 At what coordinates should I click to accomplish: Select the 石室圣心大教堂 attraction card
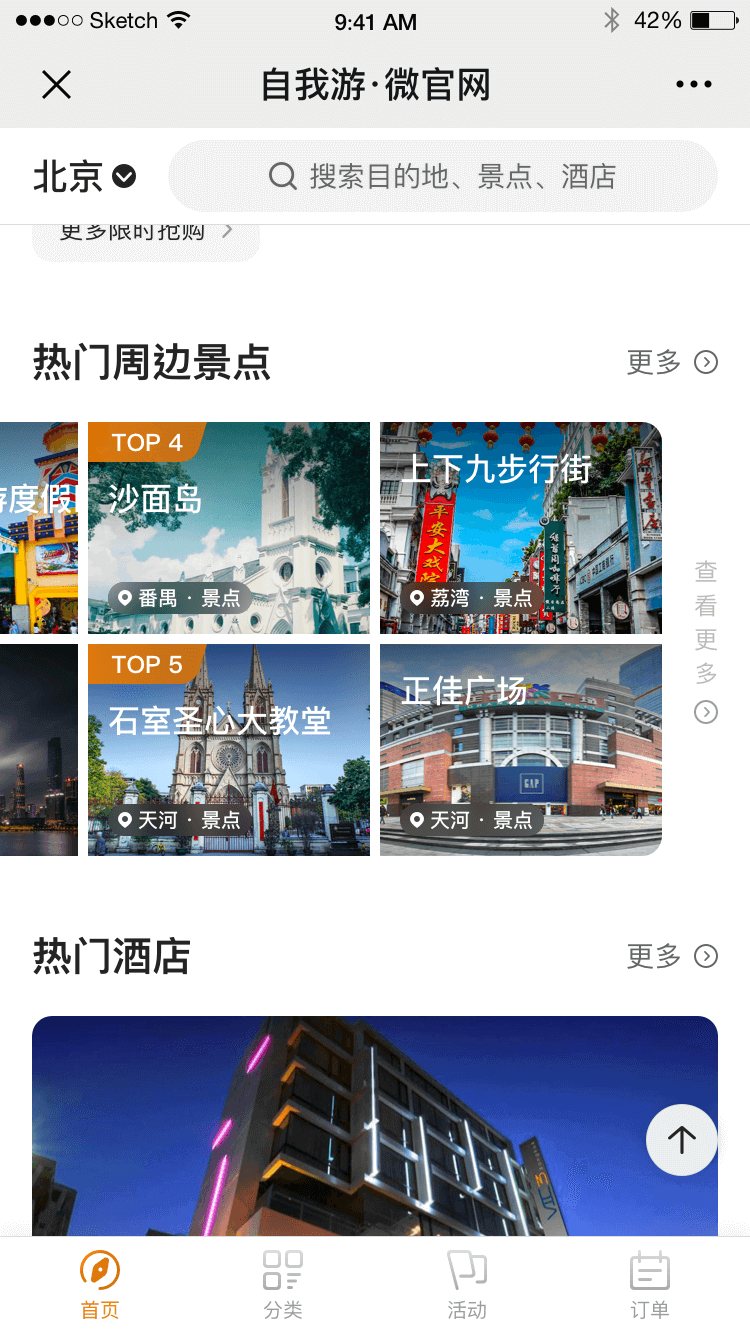coord(229,750)
